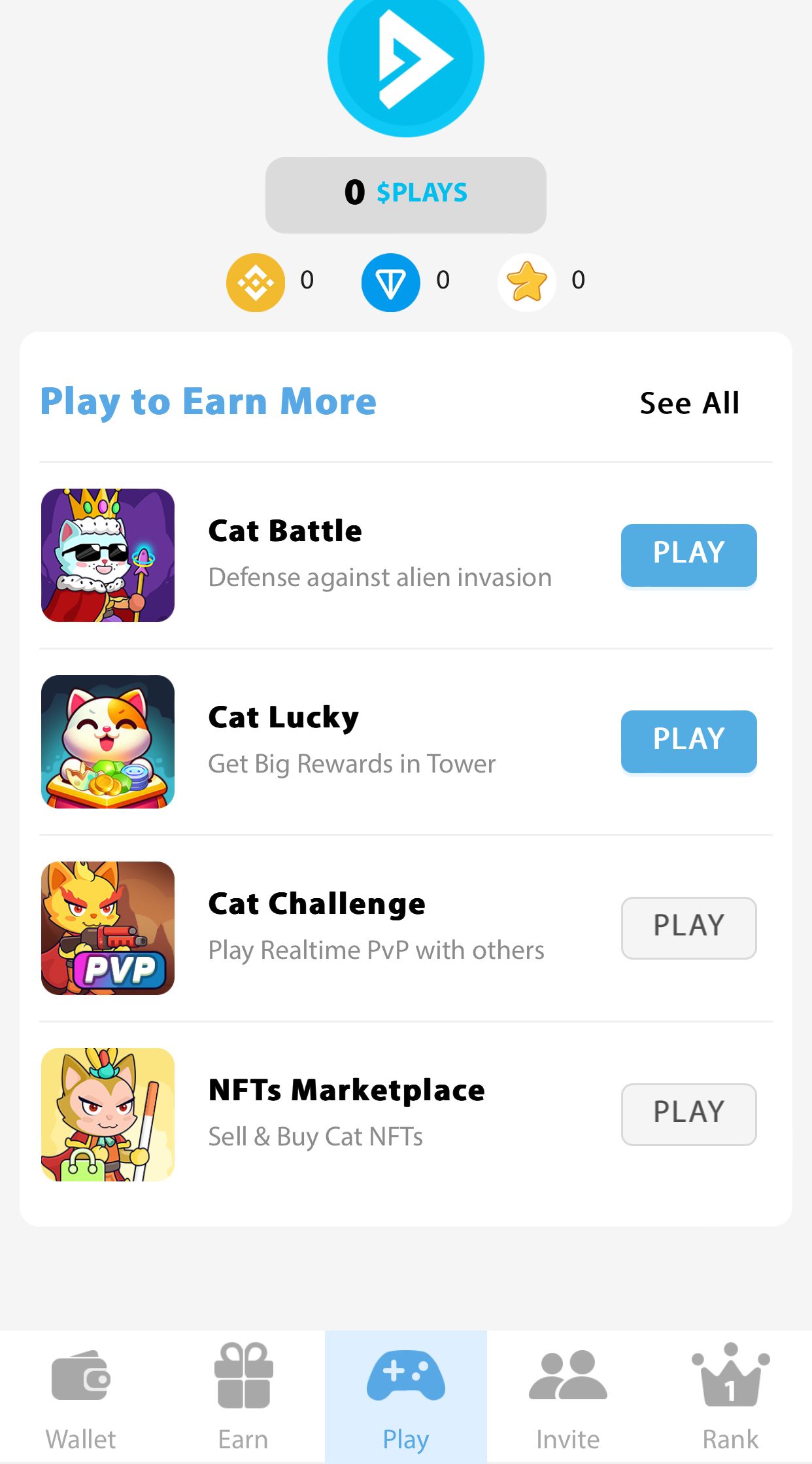Open See All games list

(688, 404)
